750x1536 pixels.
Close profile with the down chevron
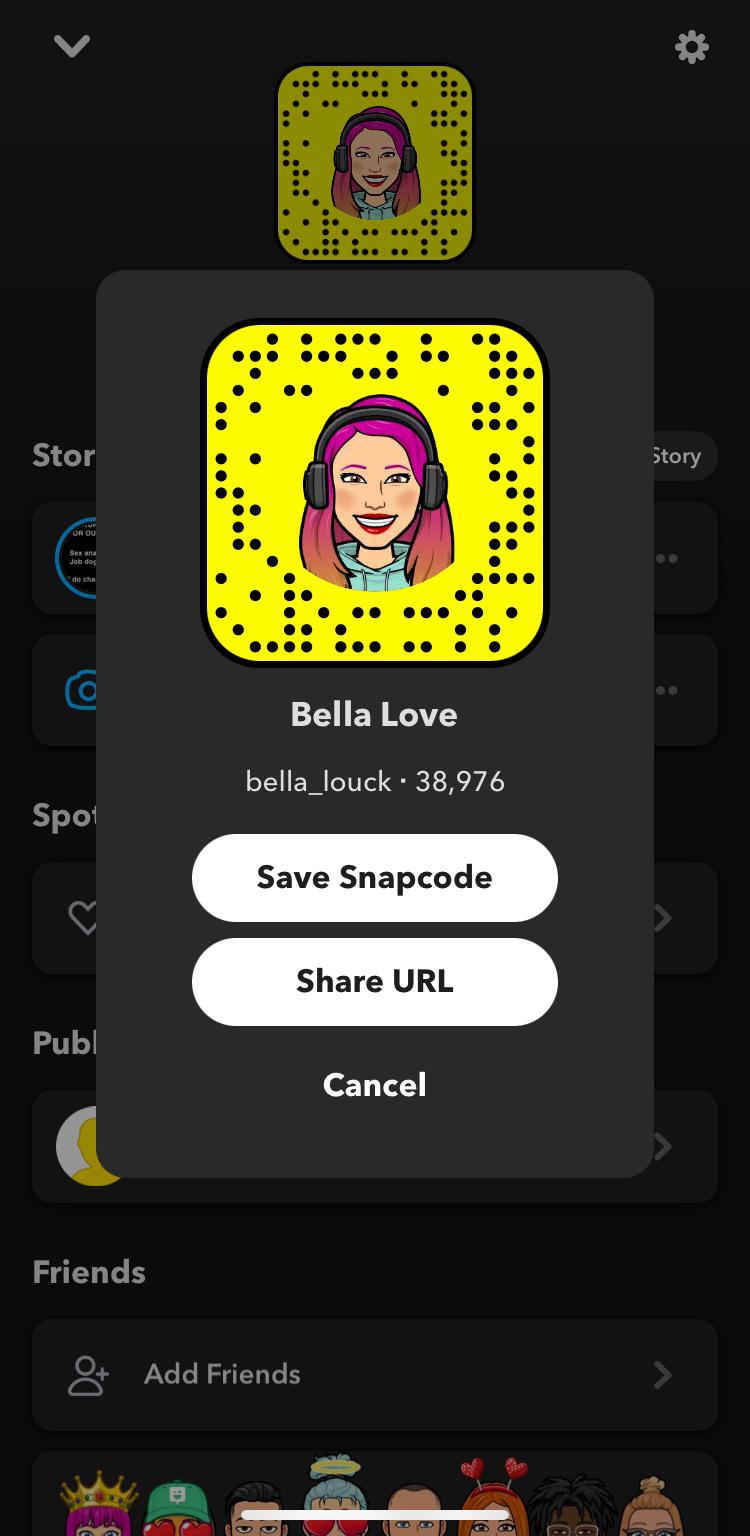pos(72,46)
